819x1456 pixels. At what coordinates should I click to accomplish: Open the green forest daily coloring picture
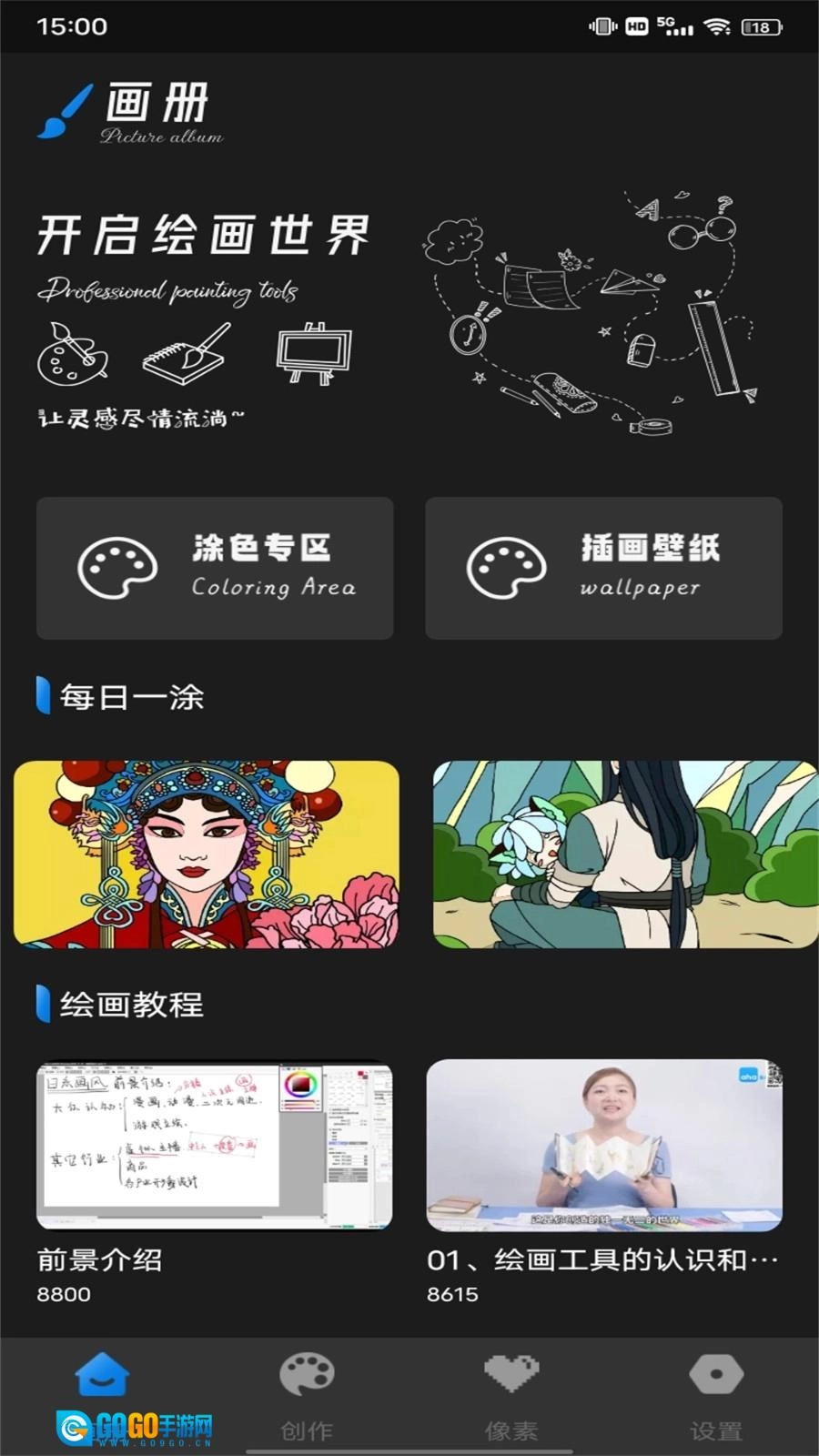[x=625, y=854]
